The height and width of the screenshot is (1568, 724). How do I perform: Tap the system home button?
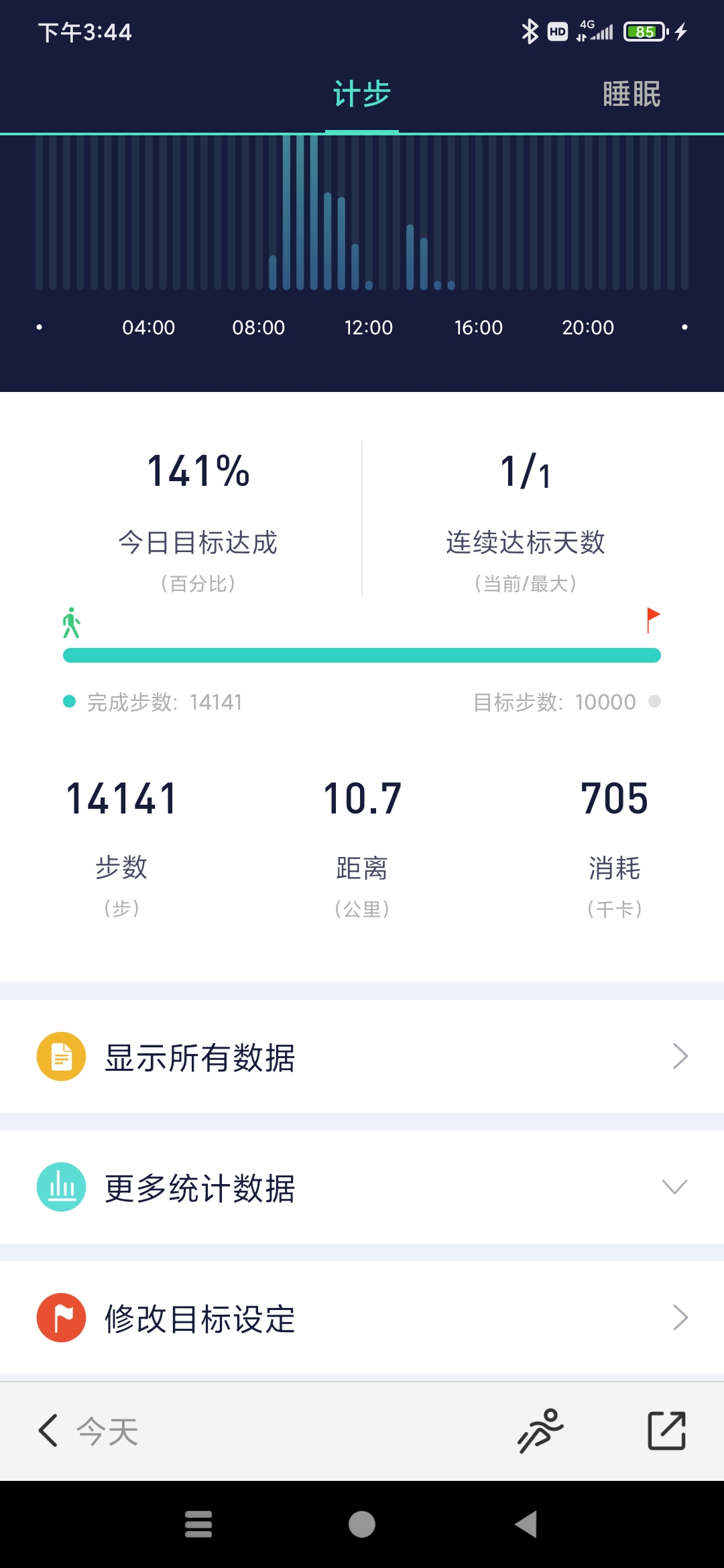[x=362, y=1524]
